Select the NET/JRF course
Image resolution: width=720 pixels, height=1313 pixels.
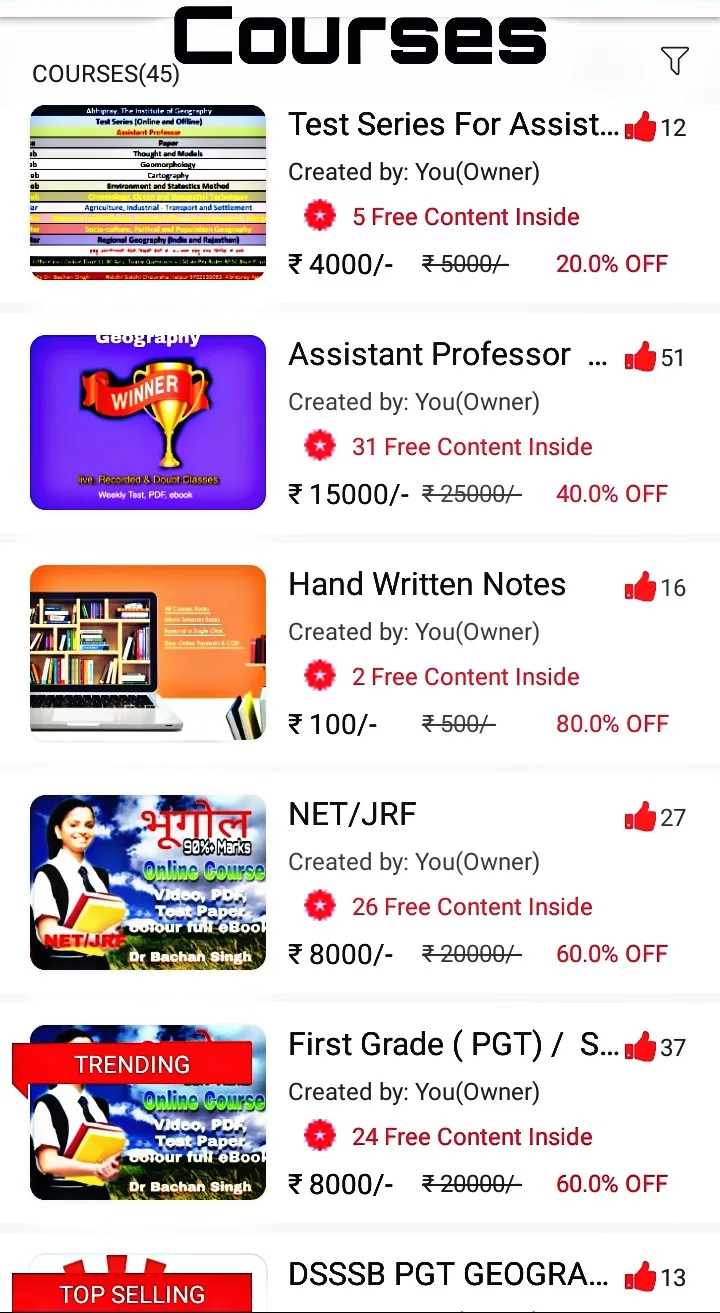[x=352, y=815]
